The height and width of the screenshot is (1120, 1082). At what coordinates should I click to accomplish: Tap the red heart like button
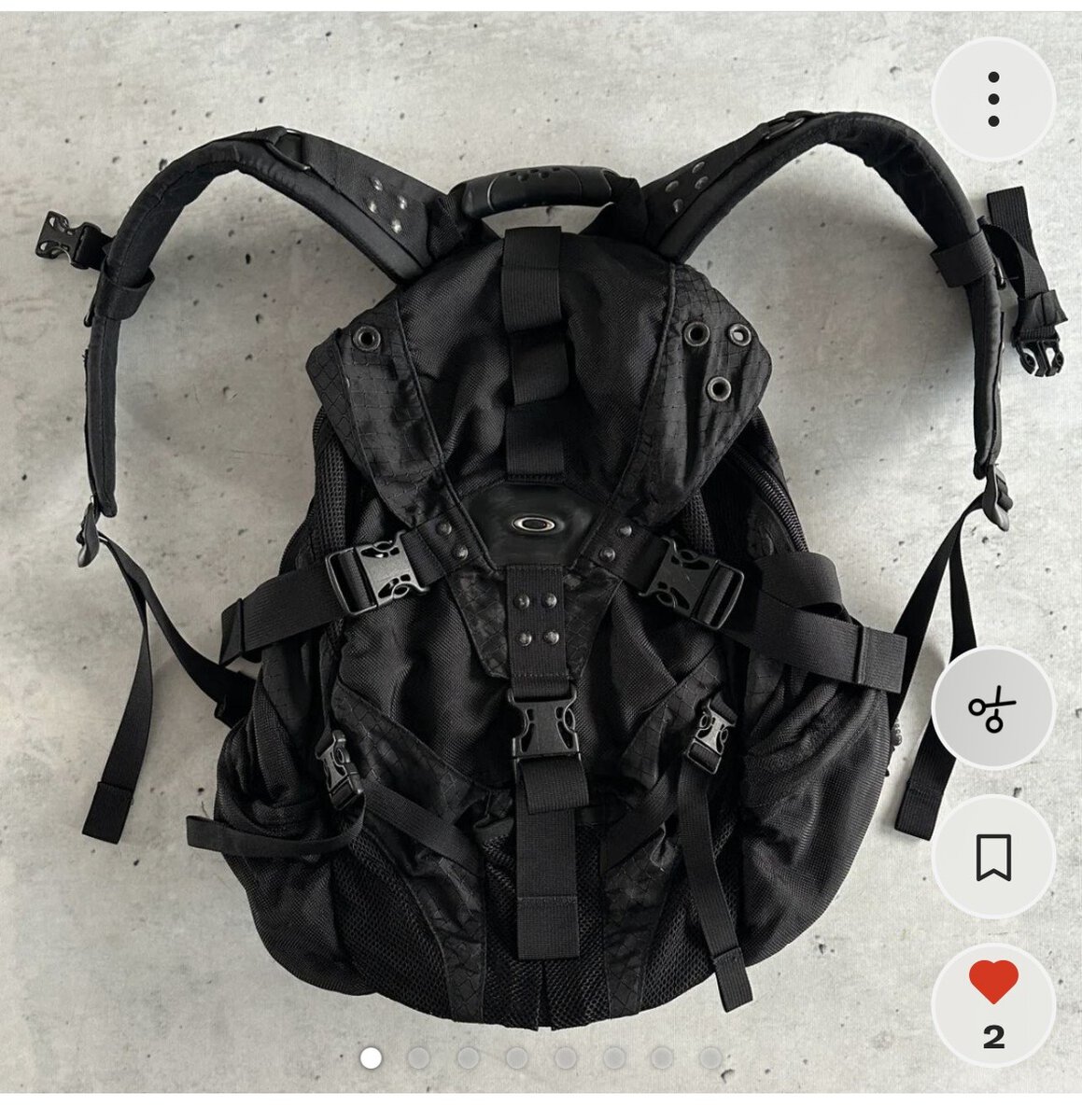pos(993,986)
